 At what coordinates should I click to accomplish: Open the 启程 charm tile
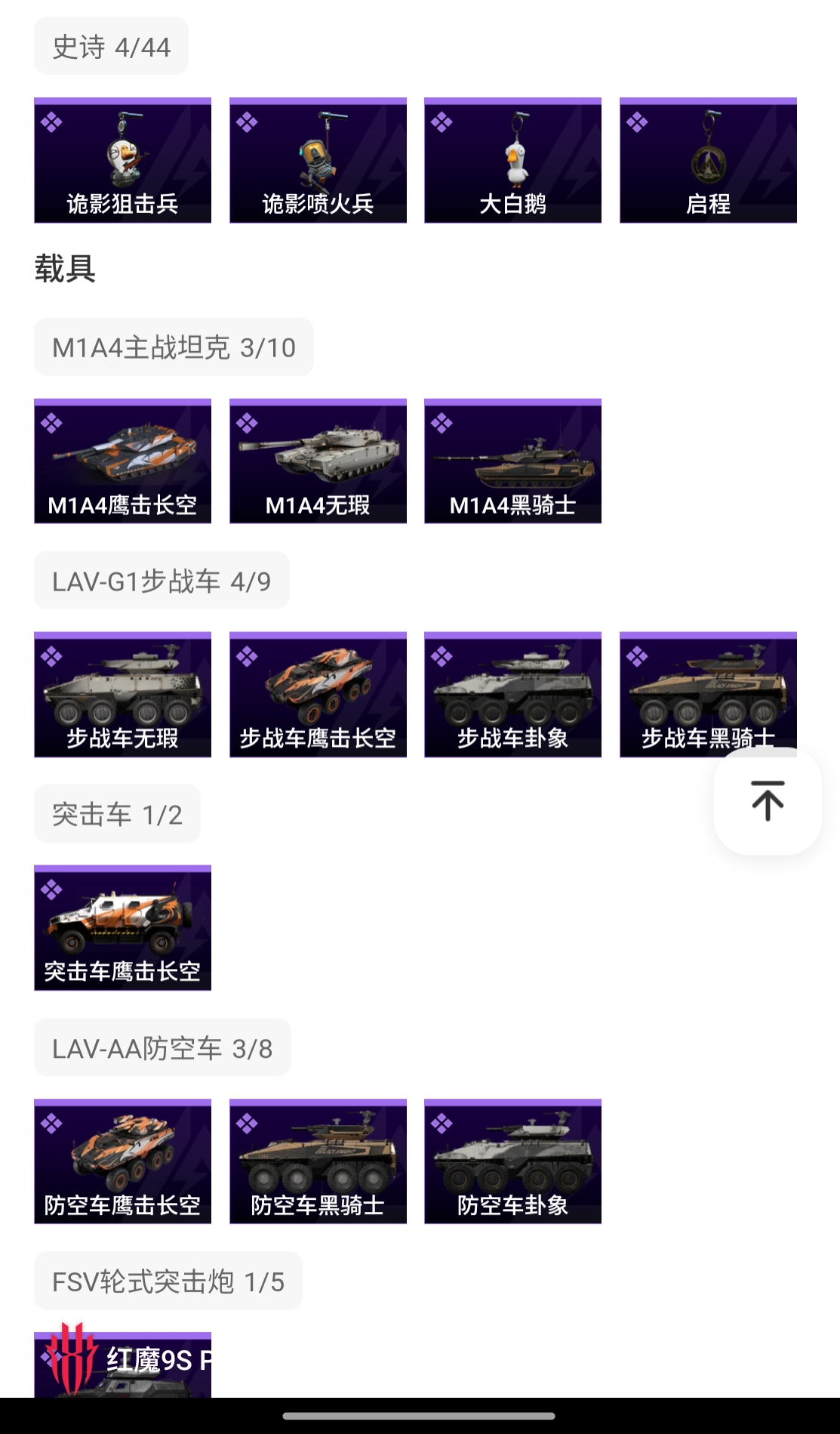tap(708, 160)
